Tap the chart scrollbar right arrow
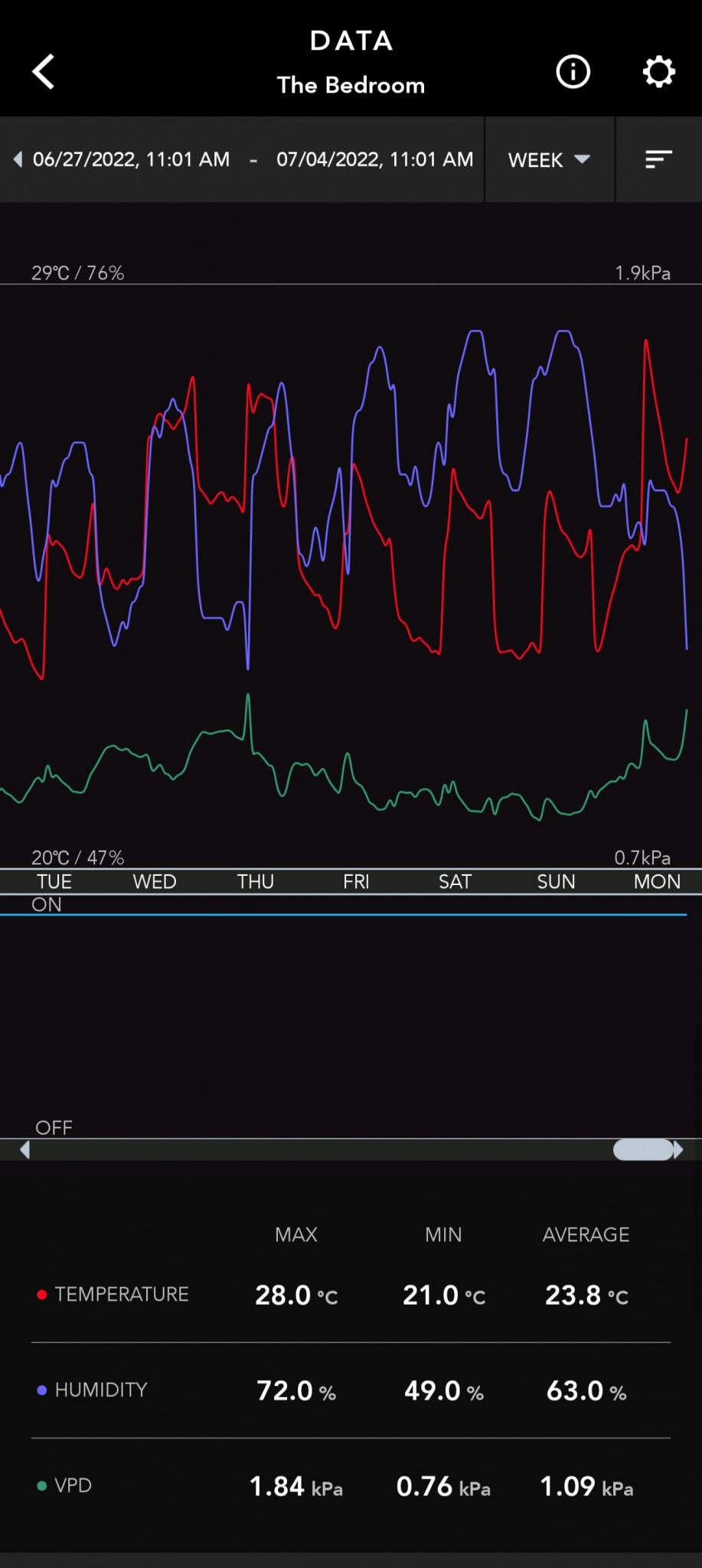702x1568 pixels. [678, 1150]
